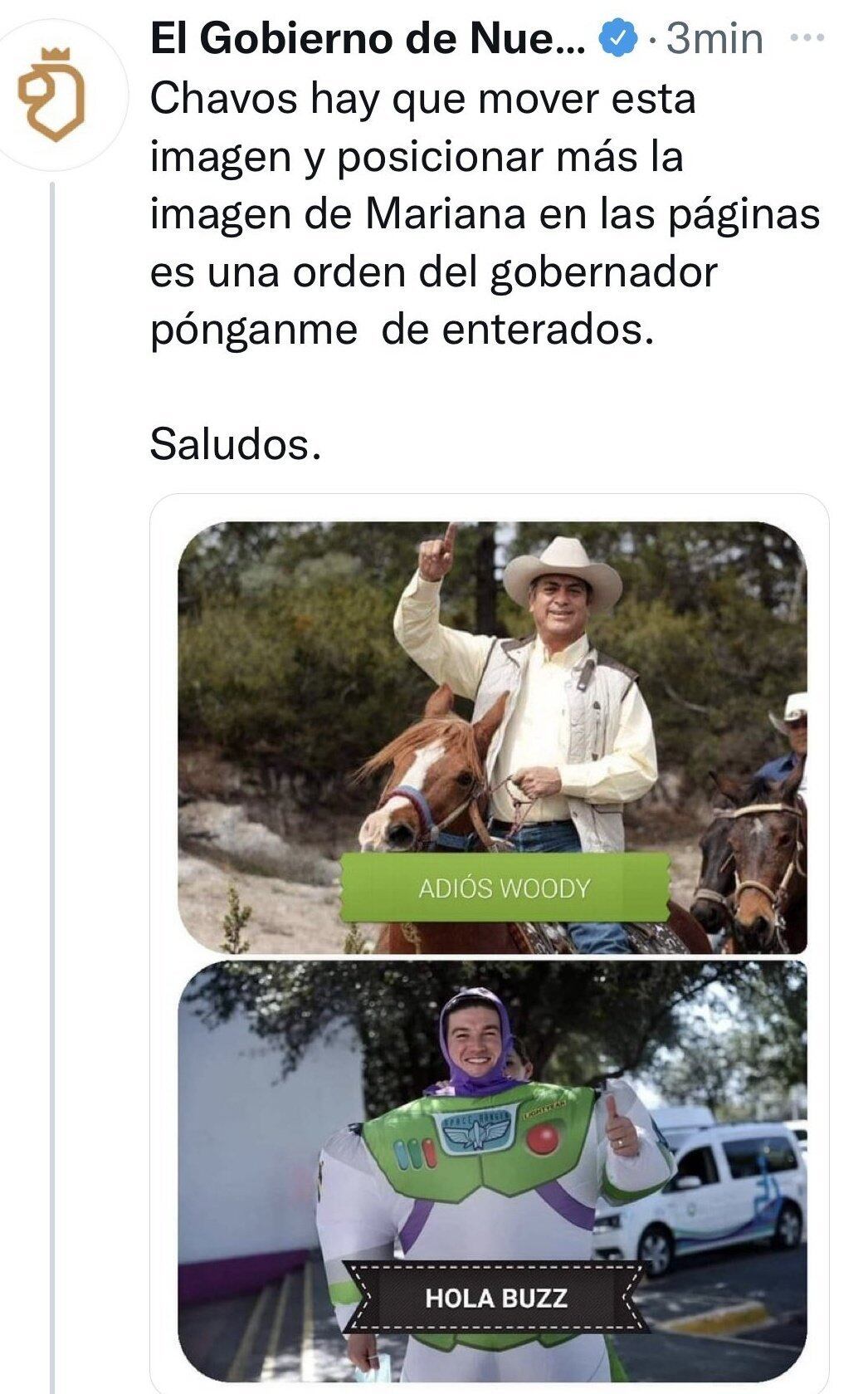Open El Gobierno de Nuevo León's profile avatar
The width and height of the screenshot is (868, 1394).
coord(55,95)
